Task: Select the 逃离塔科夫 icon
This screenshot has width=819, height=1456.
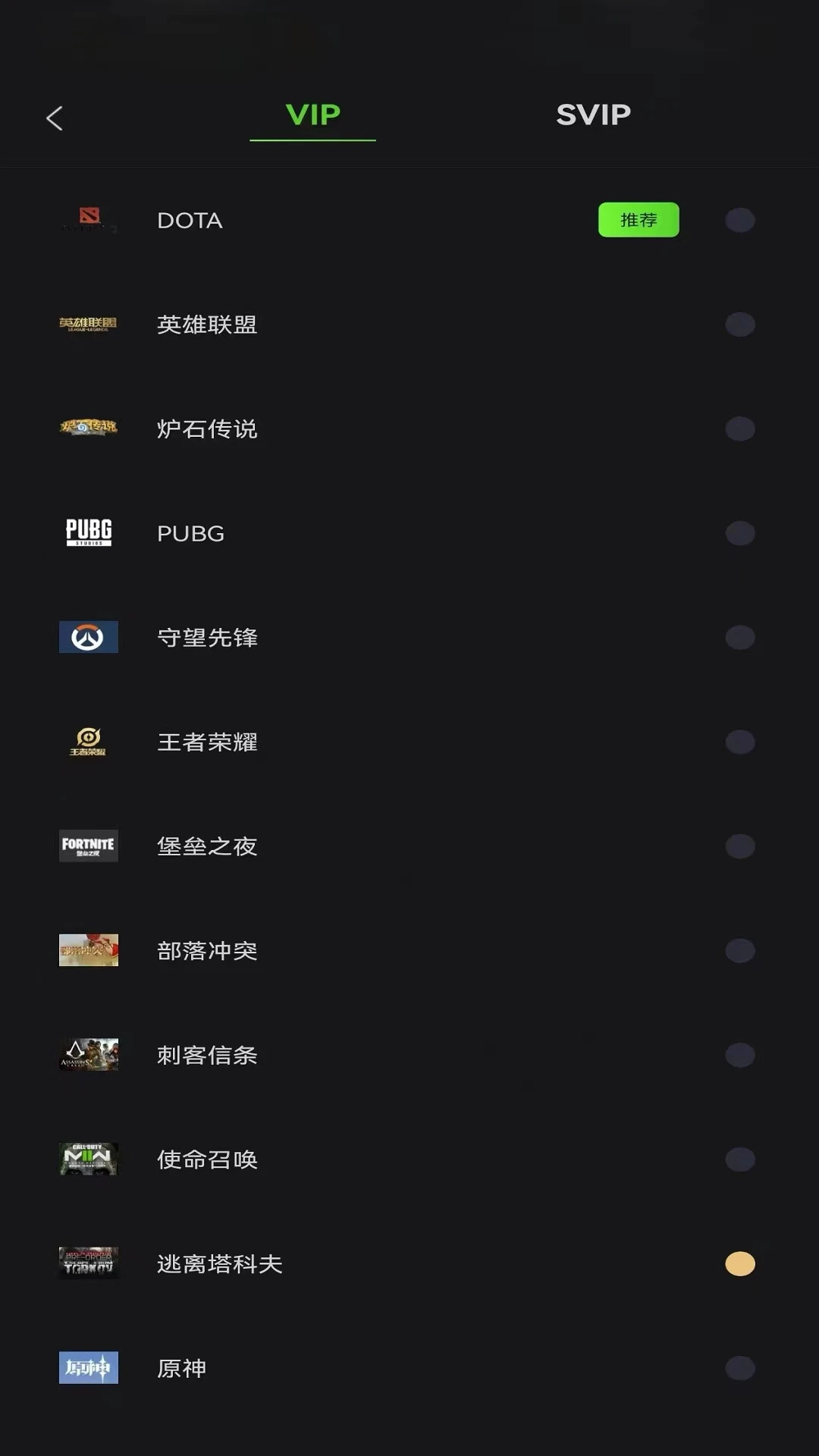Action: 89,1264
